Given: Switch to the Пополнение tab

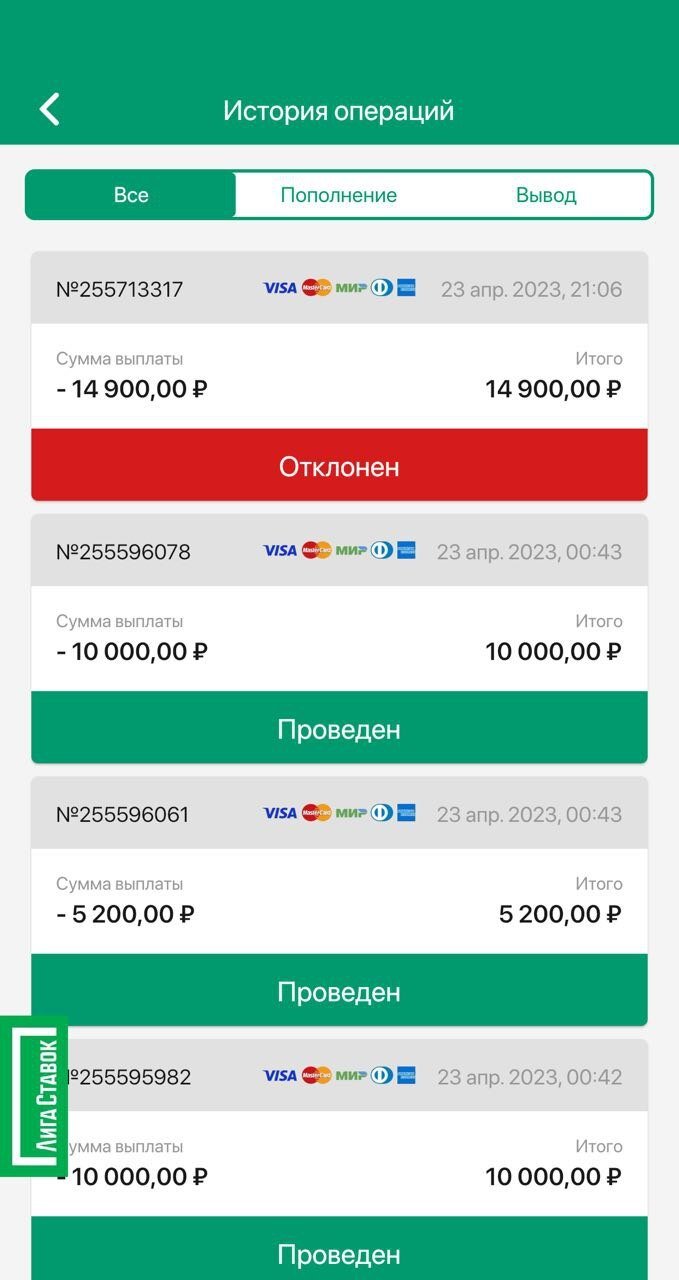Looking at the screenshot, I should click(338, 195).
